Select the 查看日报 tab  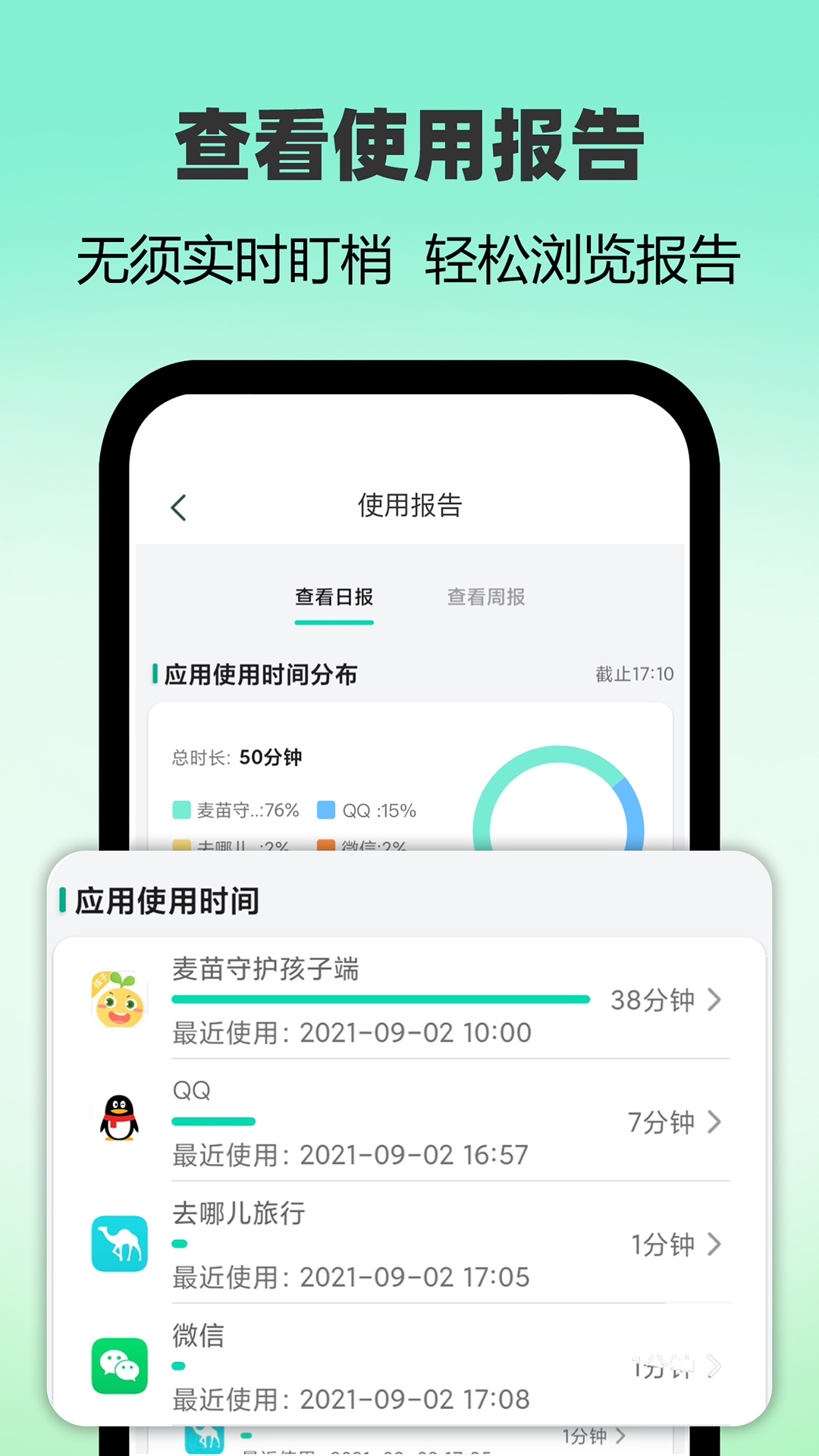tap(334, 598)
